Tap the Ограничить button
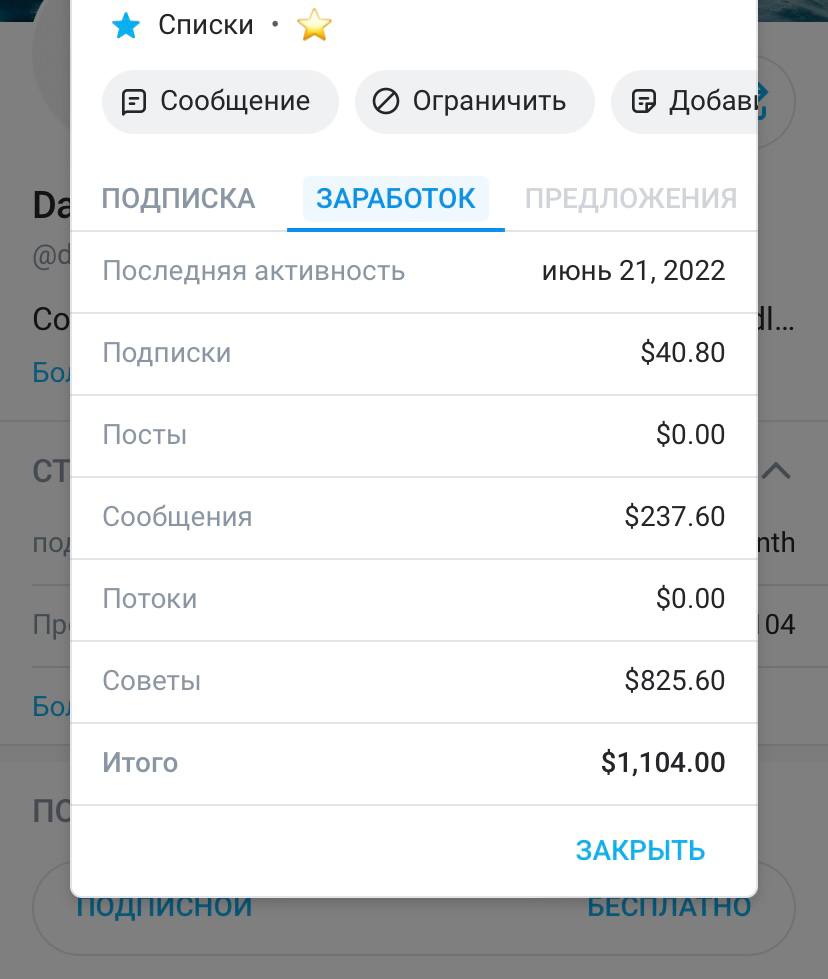 coord(474,102)
